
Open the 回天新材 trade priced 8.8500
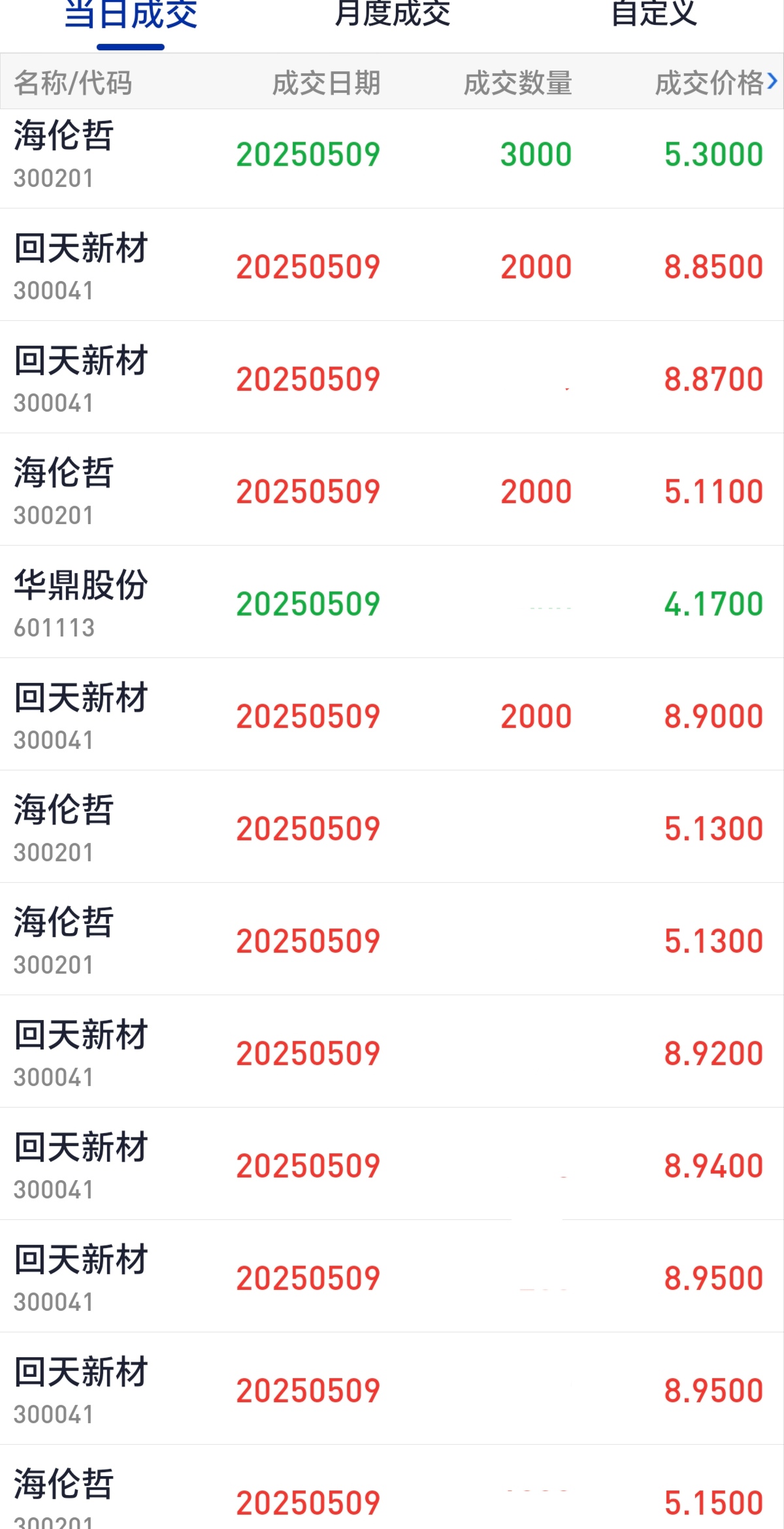392,266
